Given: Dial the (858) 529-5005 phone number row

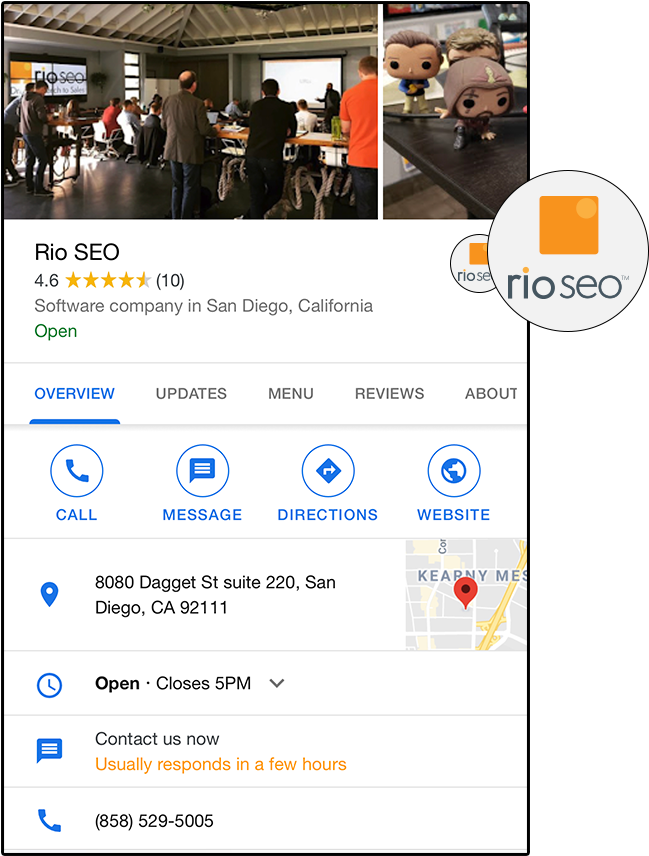Looking at the screenshot, I should coord(154,821).
